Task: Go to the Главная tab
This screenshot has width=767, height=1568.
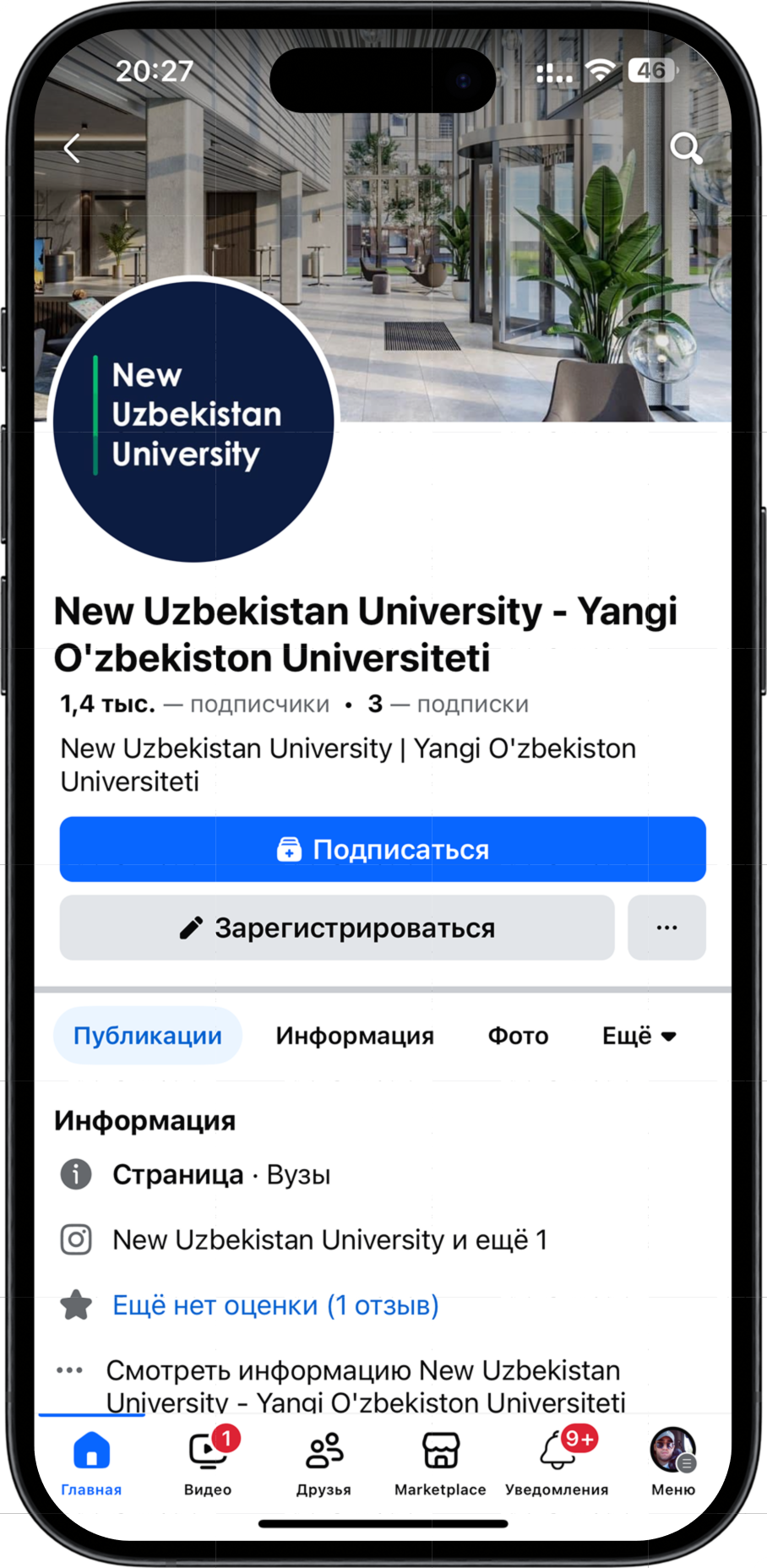Action: pyautogui.click(x=91, y=1463)
